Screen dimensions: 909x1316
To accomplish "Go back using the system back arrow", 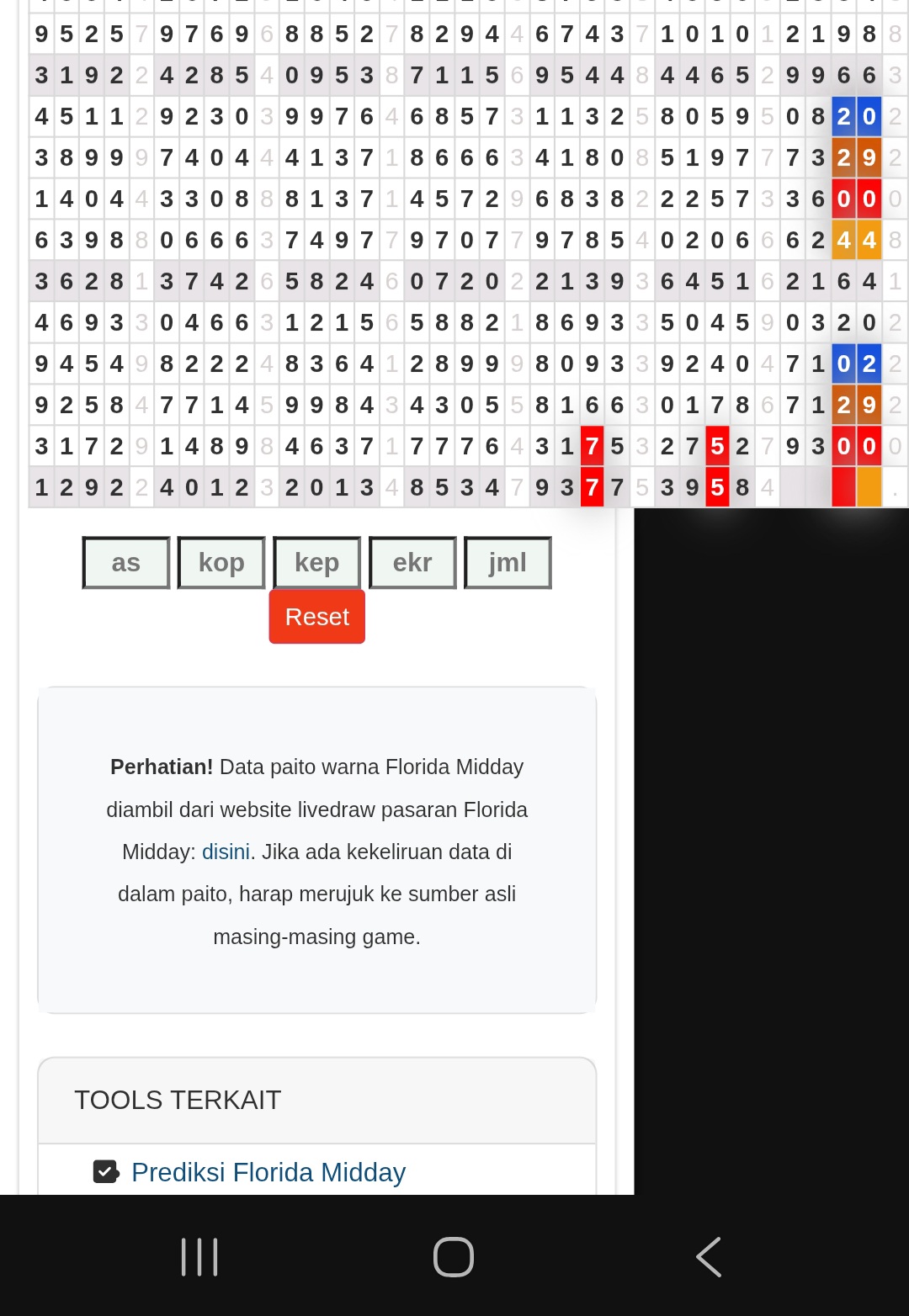I will click(x=709, y=1257).
